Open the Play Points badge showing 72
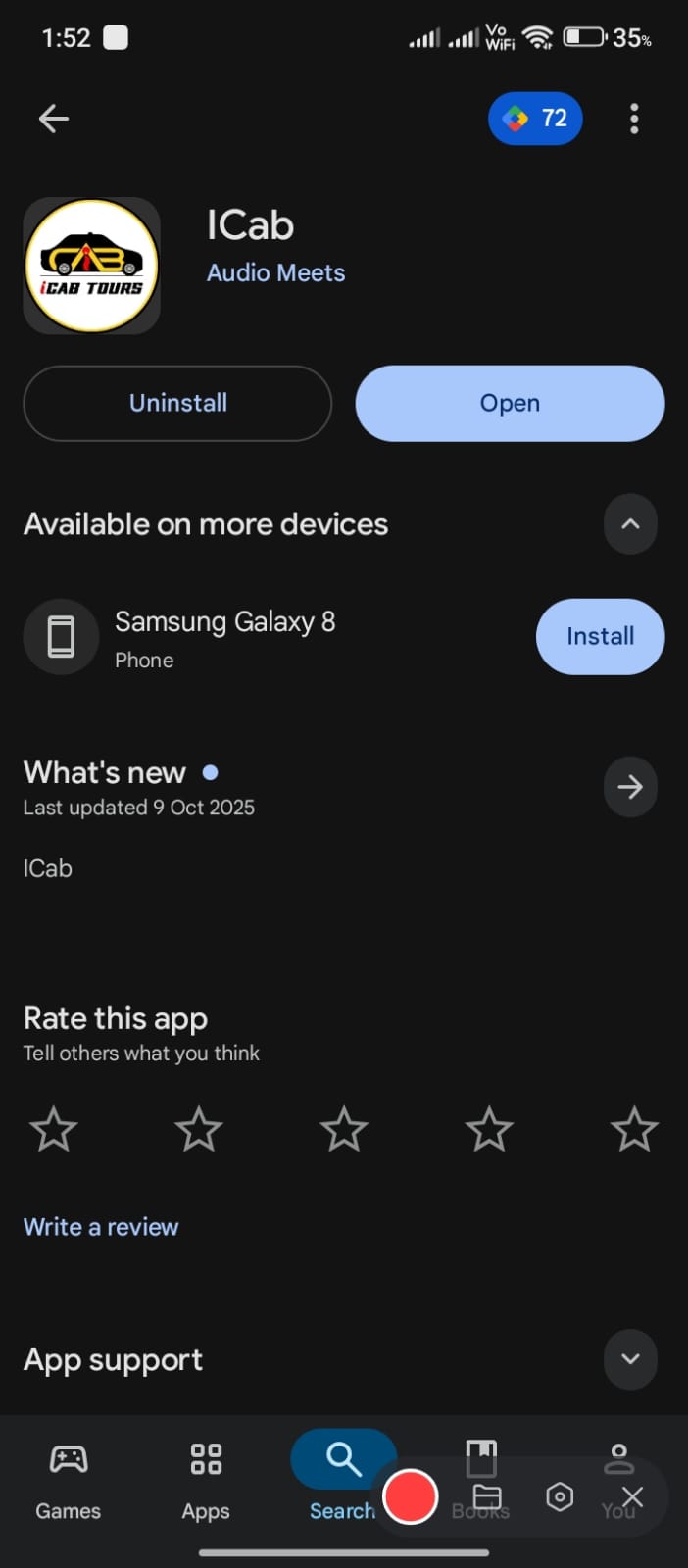Screen dimensions: 688x1568 tap(535, 119)
